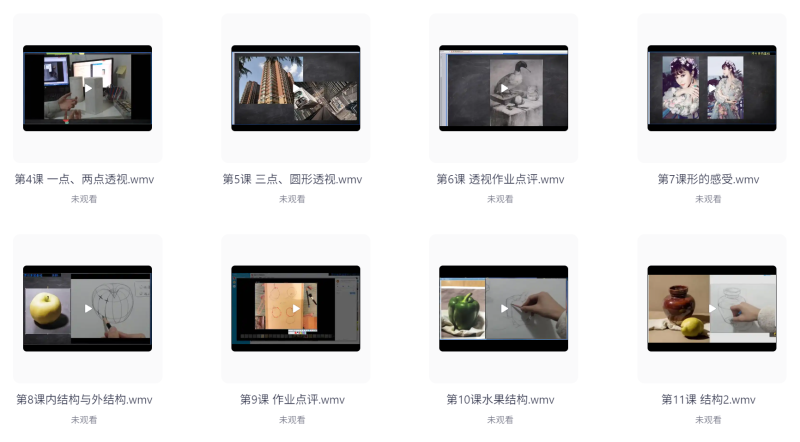Open 第8课内结构与外结构 video
This screenshot has width=800, height=442.
[88, 308]
